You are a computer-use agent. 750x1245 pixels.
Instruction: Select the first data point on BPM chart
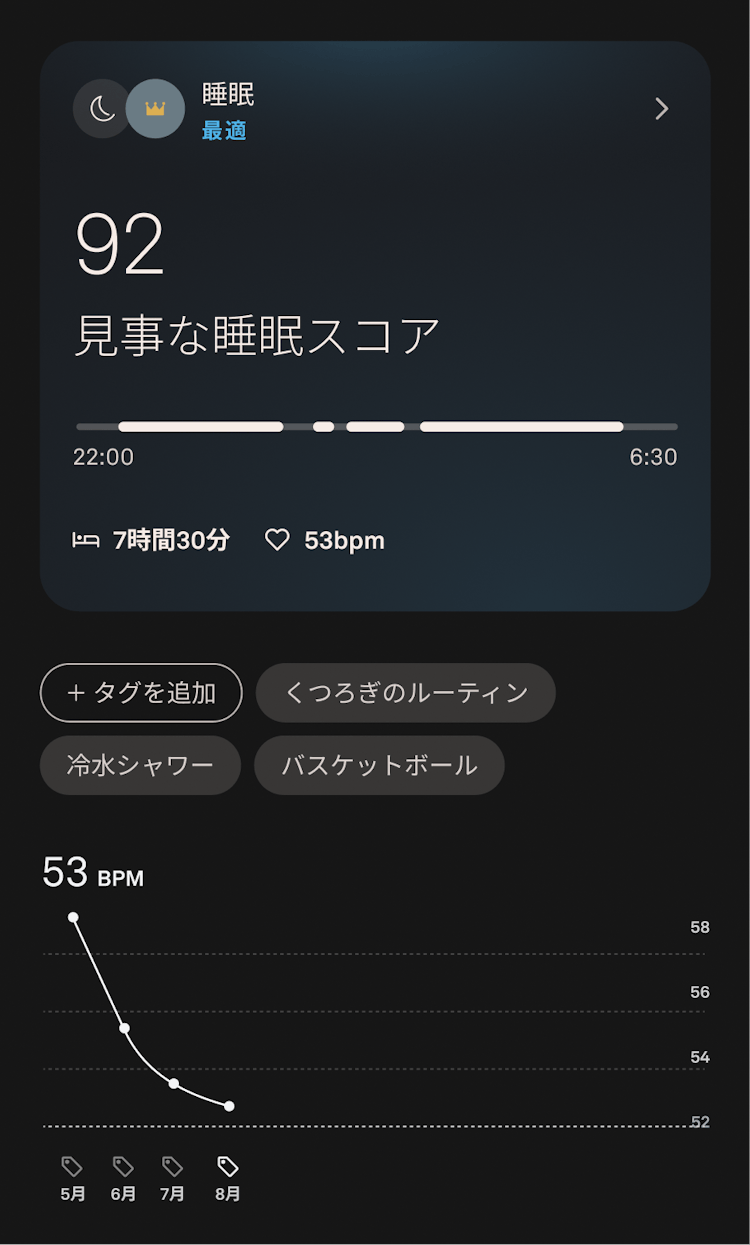pos(75,916)
